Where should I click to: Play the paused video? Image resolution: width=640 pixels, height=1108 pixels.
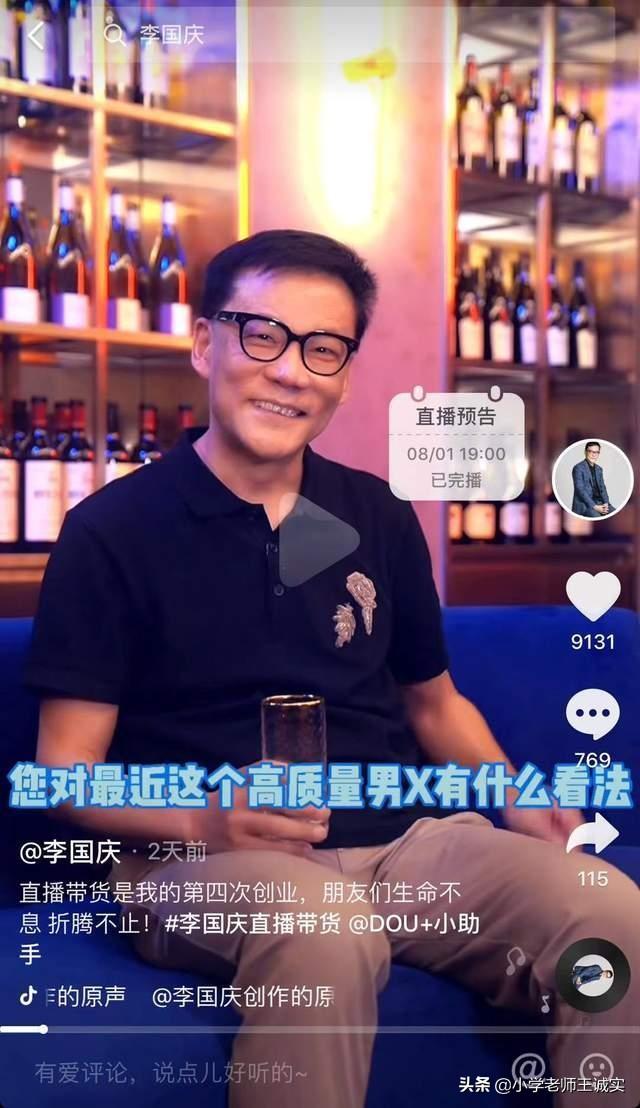click(x=318, y=540)
